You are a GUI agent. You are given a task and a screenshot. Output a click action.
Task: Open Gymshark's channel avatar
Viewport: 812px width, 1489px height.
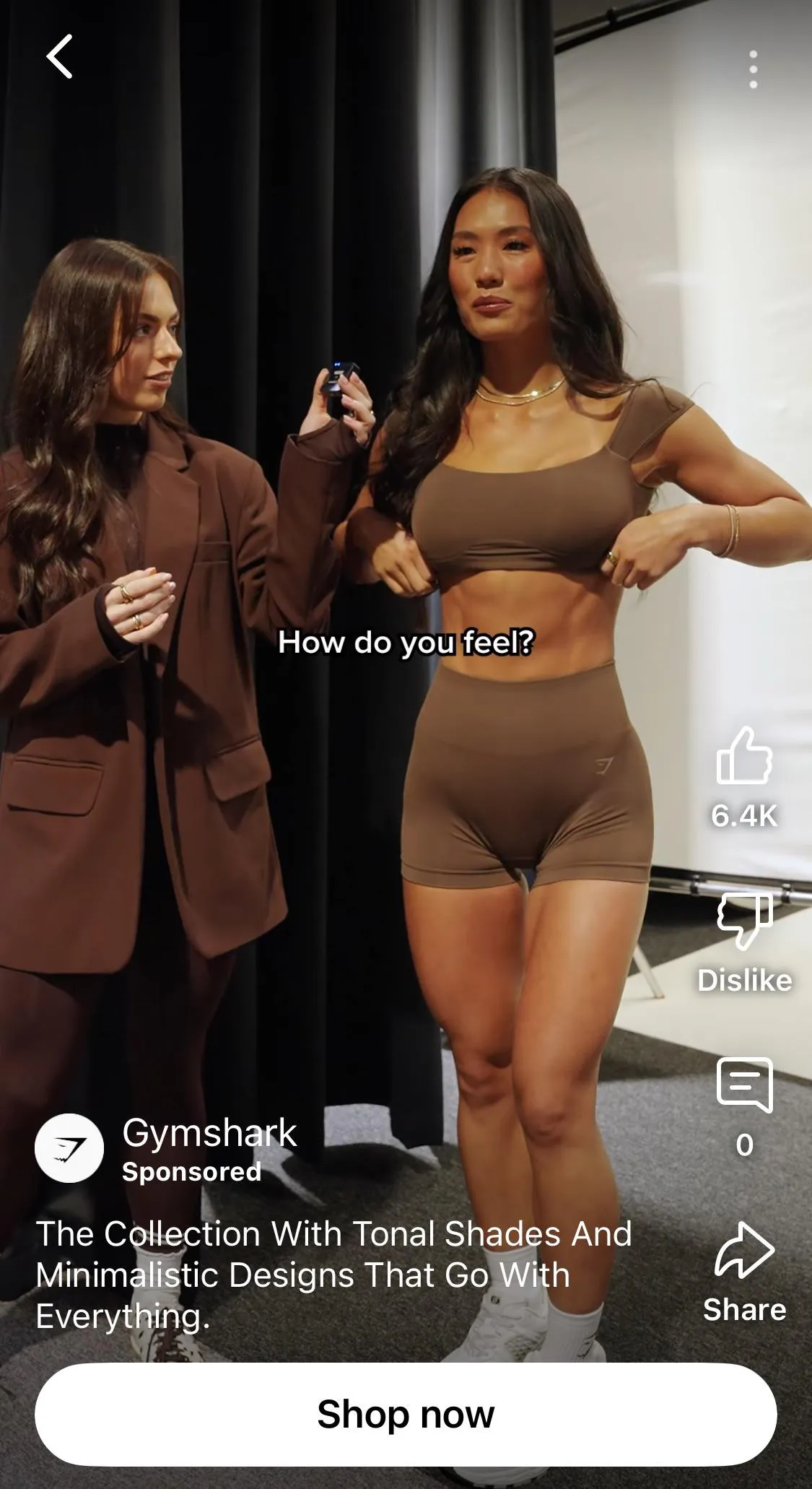click(69, 1147)
